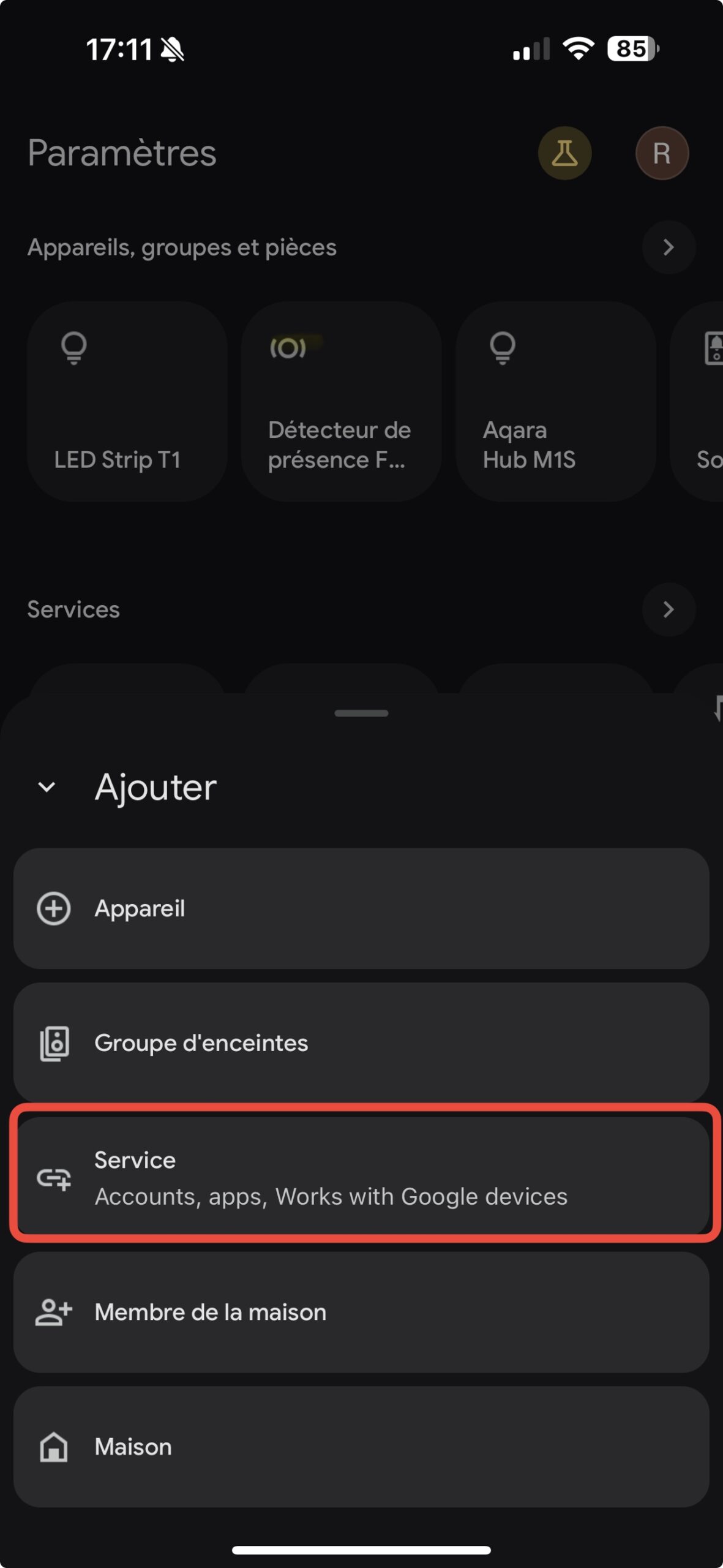
Task: Open Appareils, groupes et pièces arrow
Action: click(668, 247)
